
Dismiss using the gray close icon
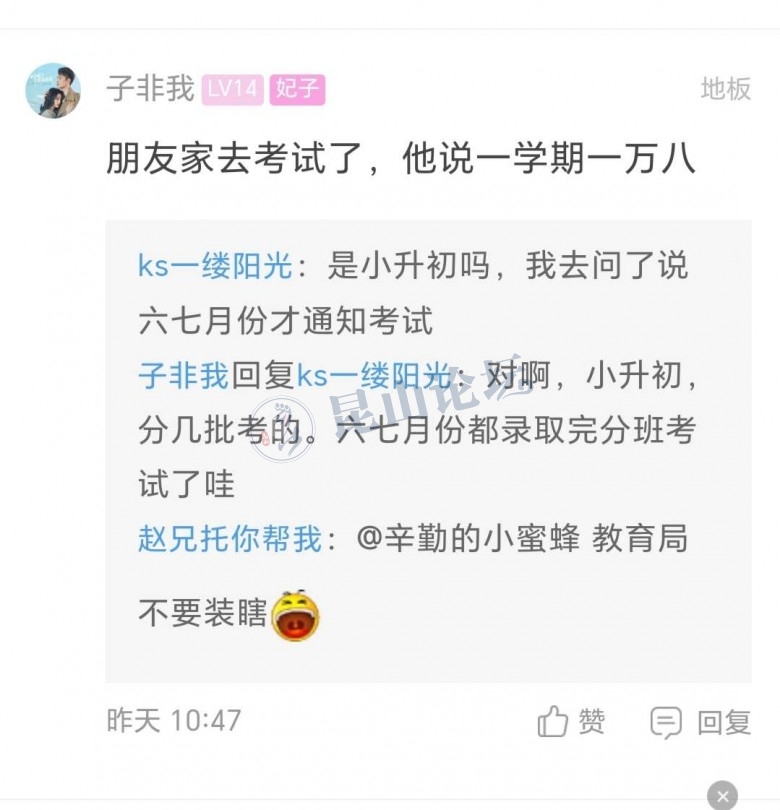[723, 796]
